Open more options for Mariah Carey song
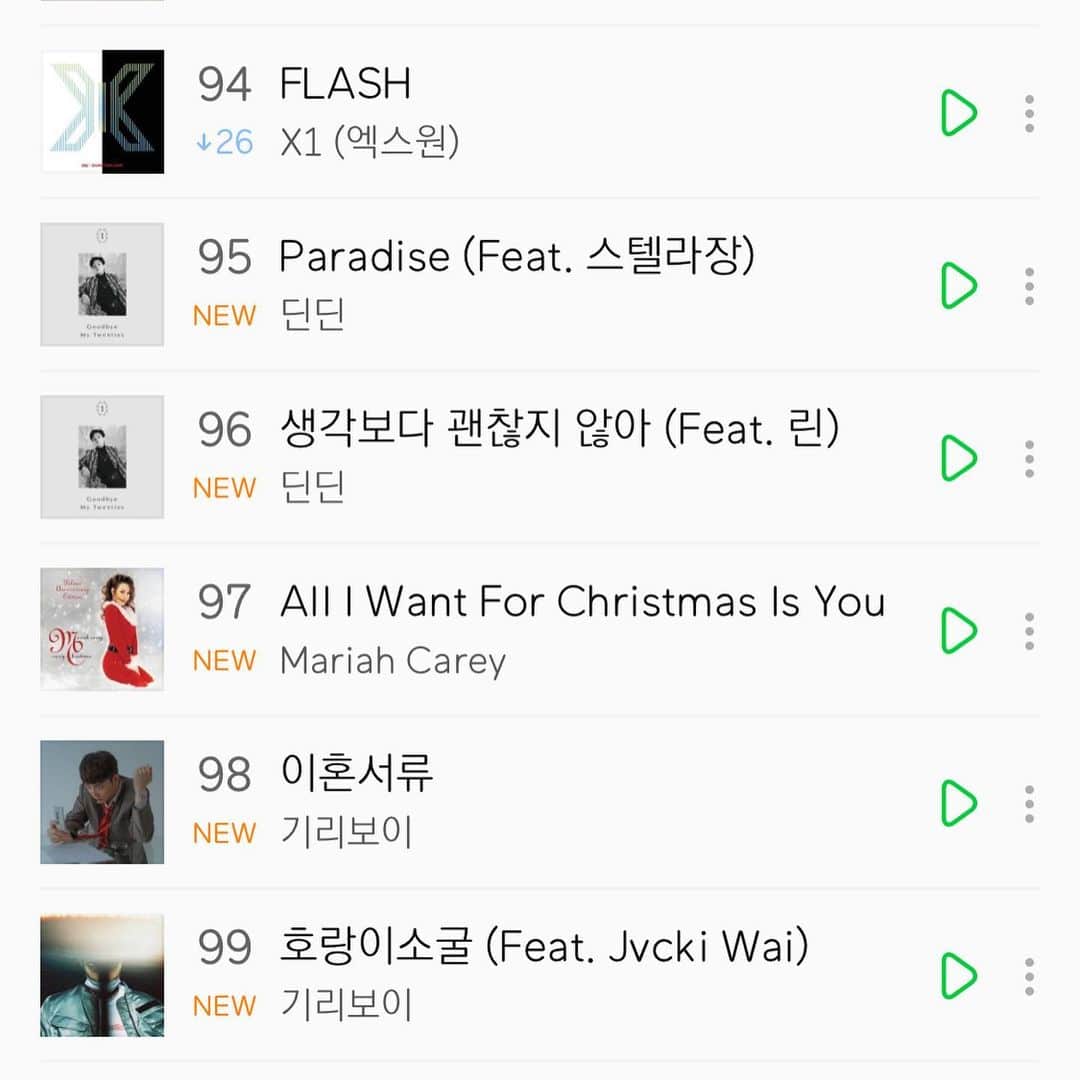The image size is (1080, 1080). click(x=1029, y=631)
